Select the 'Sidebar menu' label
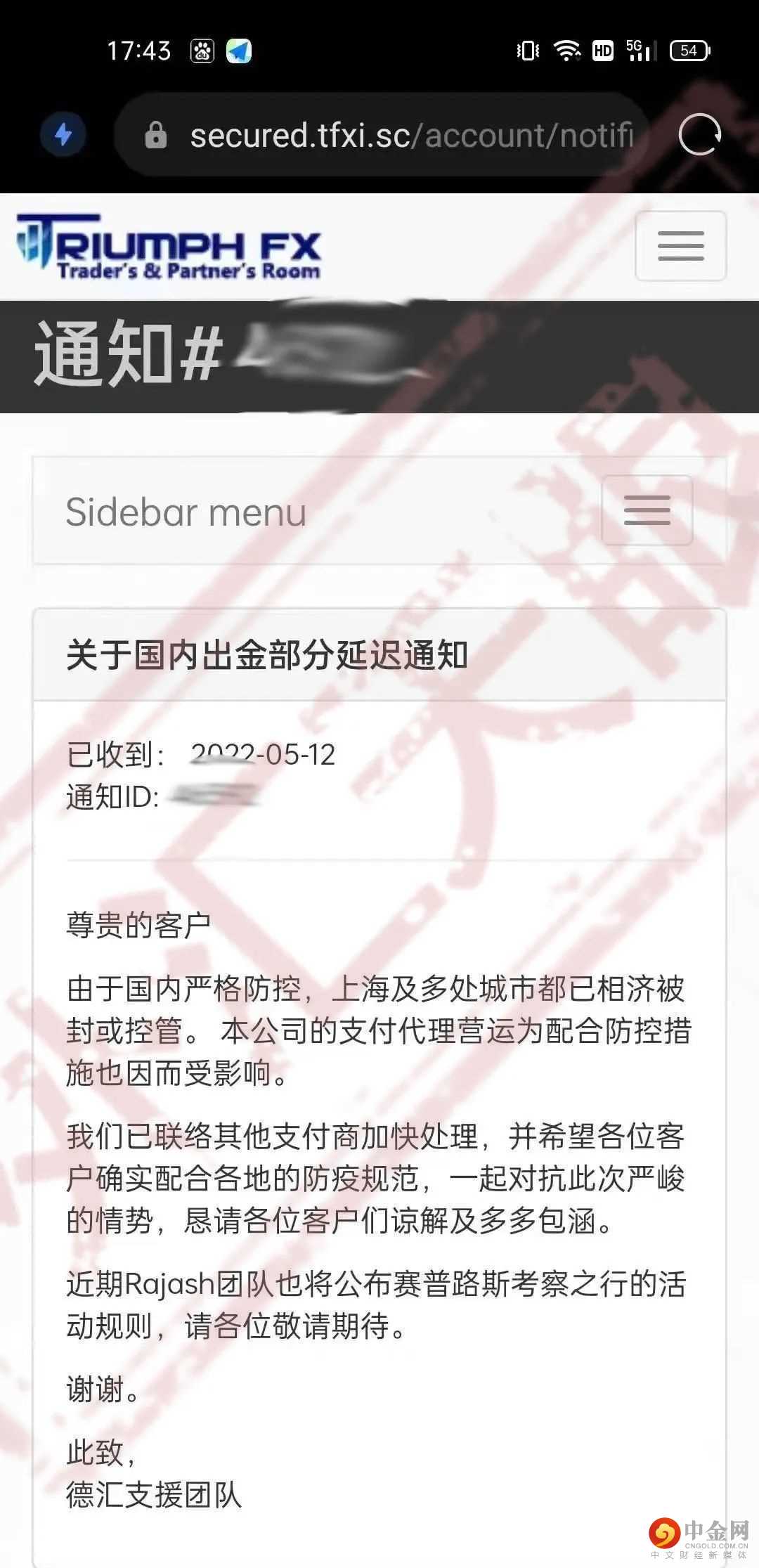 click(x=184, y=512)
